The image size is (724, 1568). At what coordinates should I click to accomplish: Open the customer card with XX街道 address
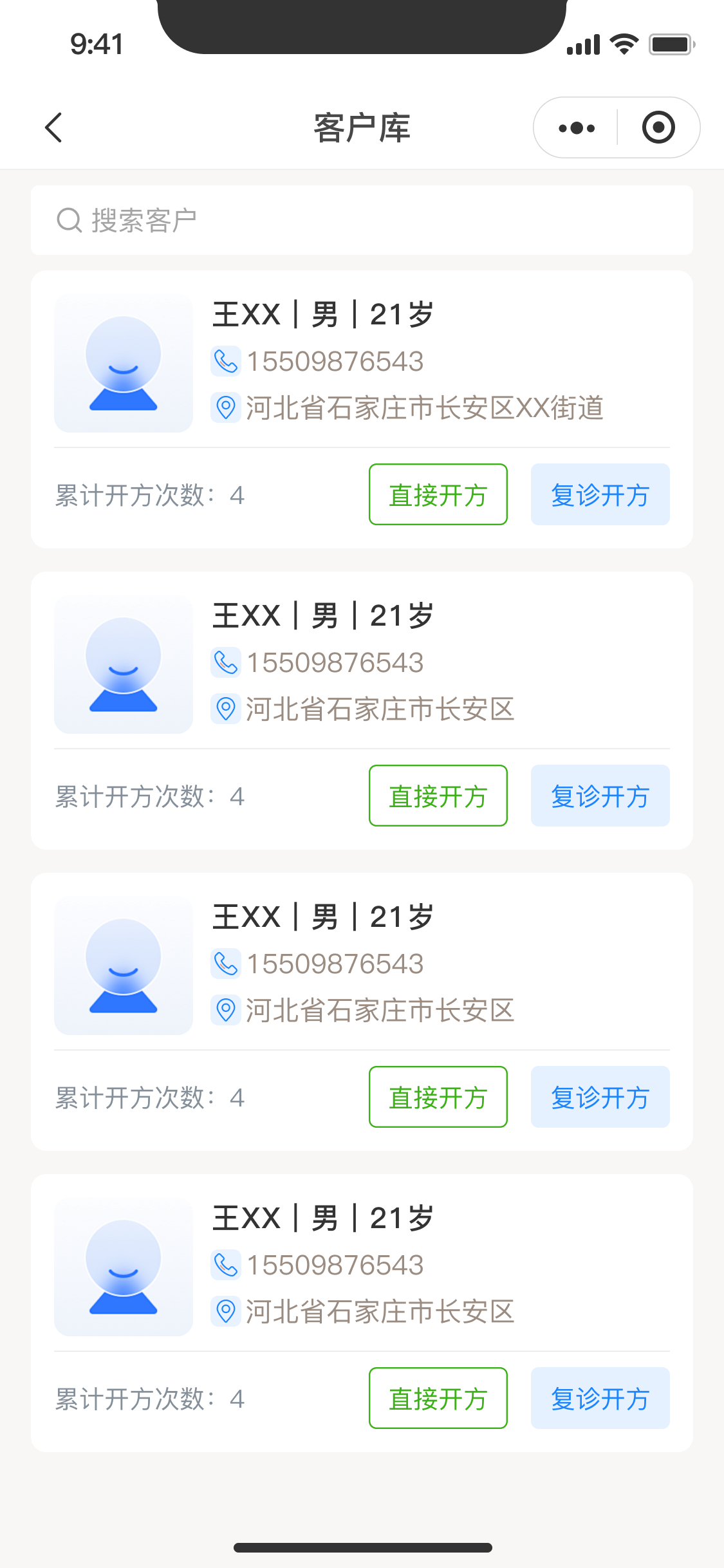click(x=425, y=362)
